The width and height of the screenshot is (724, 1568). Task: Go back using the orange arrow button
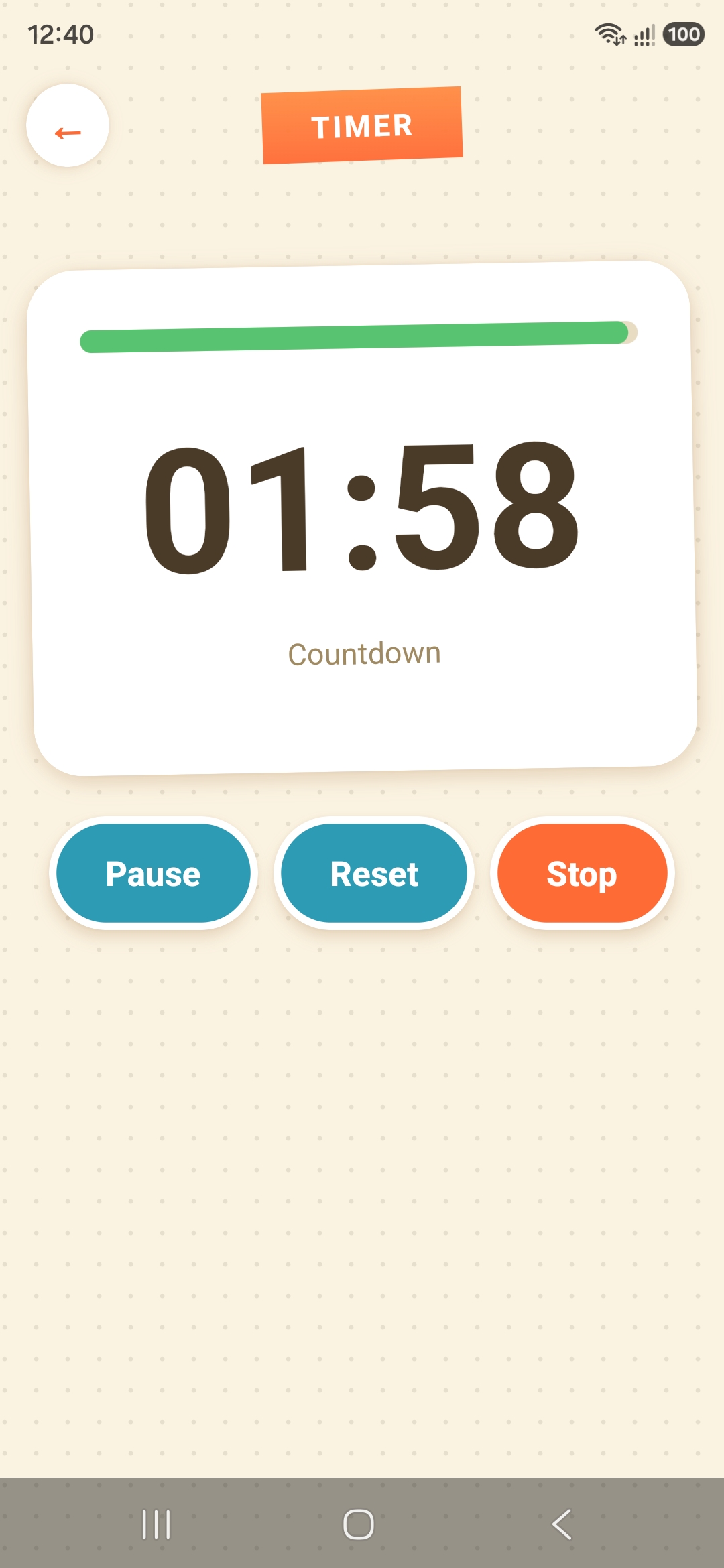tap(68, 126)
